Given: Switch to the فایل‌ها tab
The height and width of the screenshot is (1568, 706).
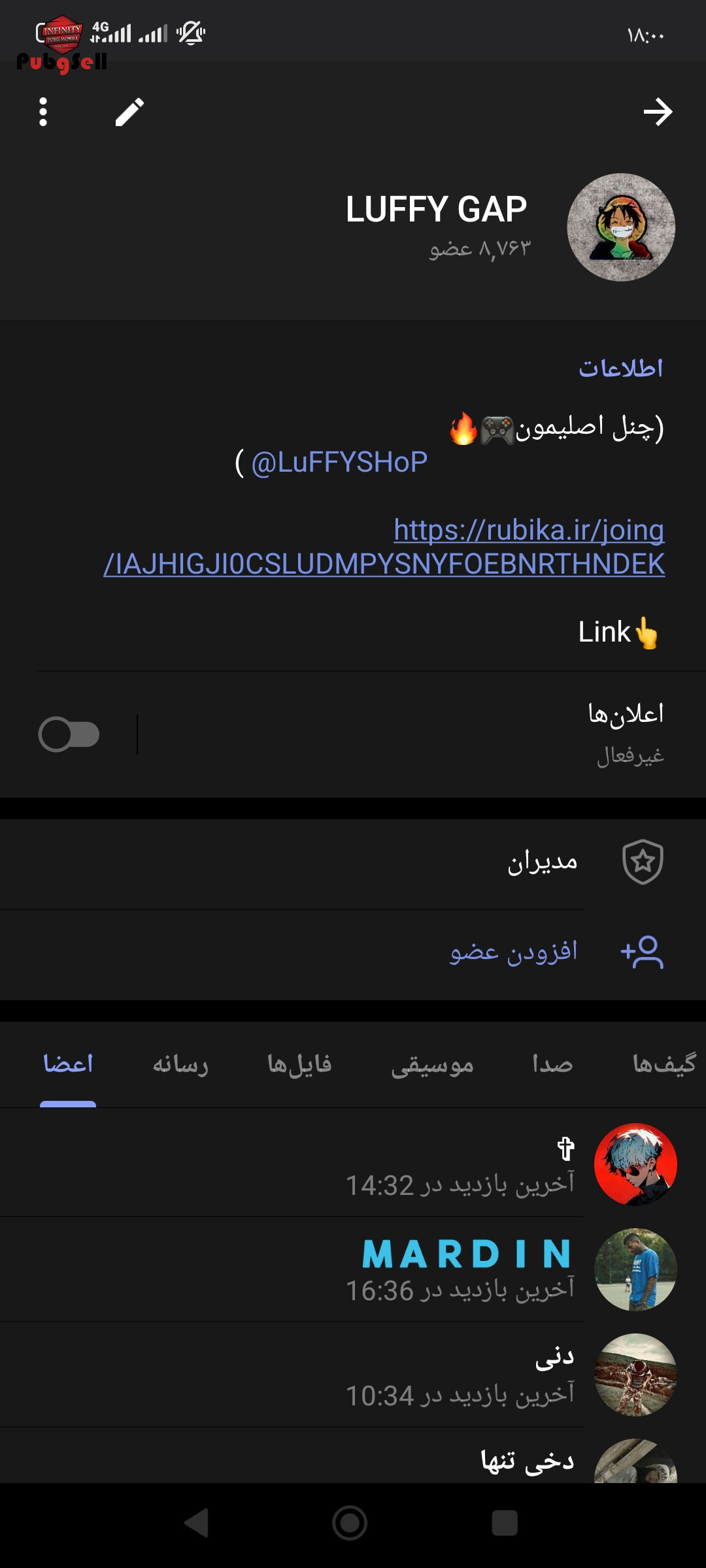Looking at the screenshot, I should [x=299, y=1064].
